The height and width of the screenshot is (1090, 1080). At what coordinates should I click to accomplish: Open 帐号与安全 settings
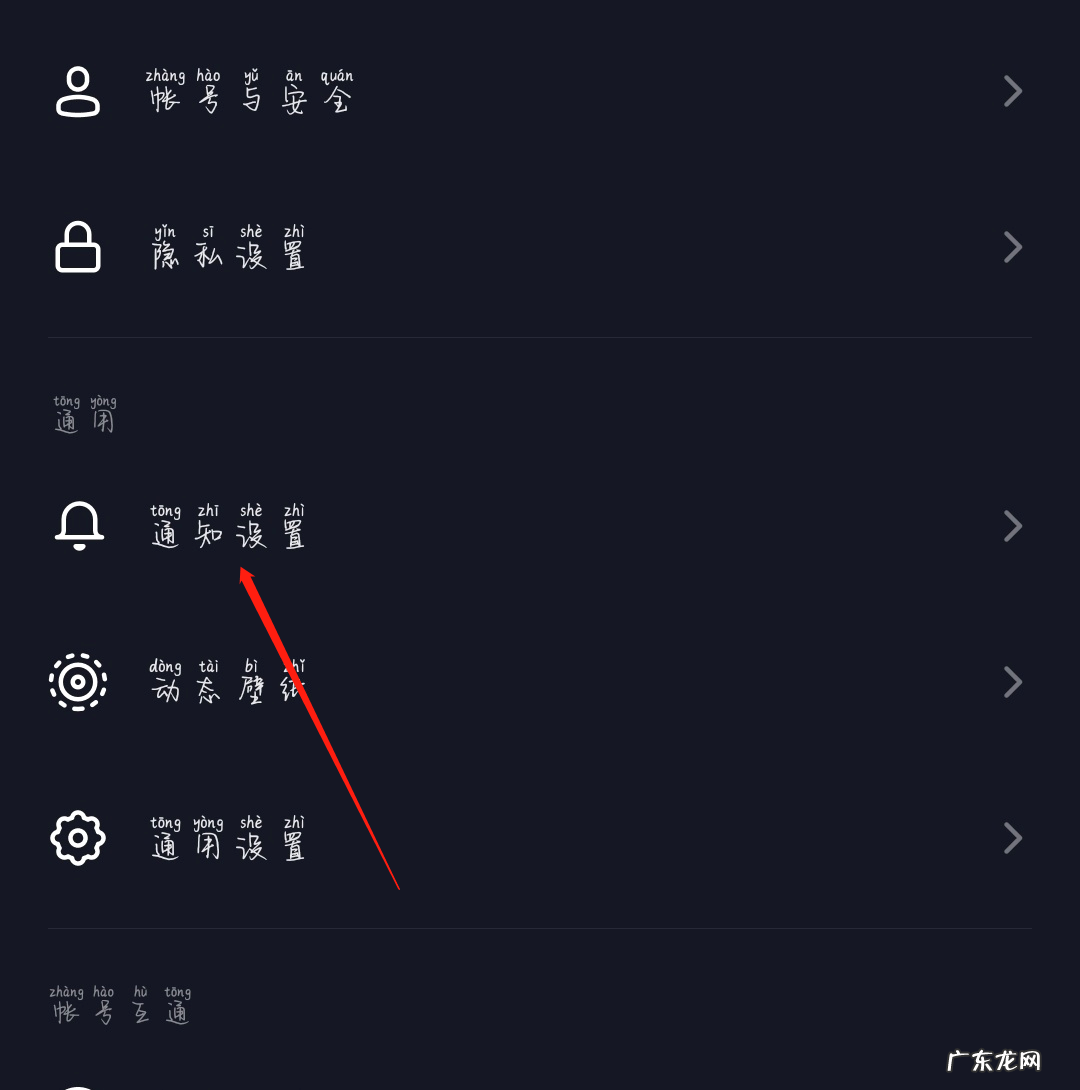pyautogui.click(x=250, y=92)
